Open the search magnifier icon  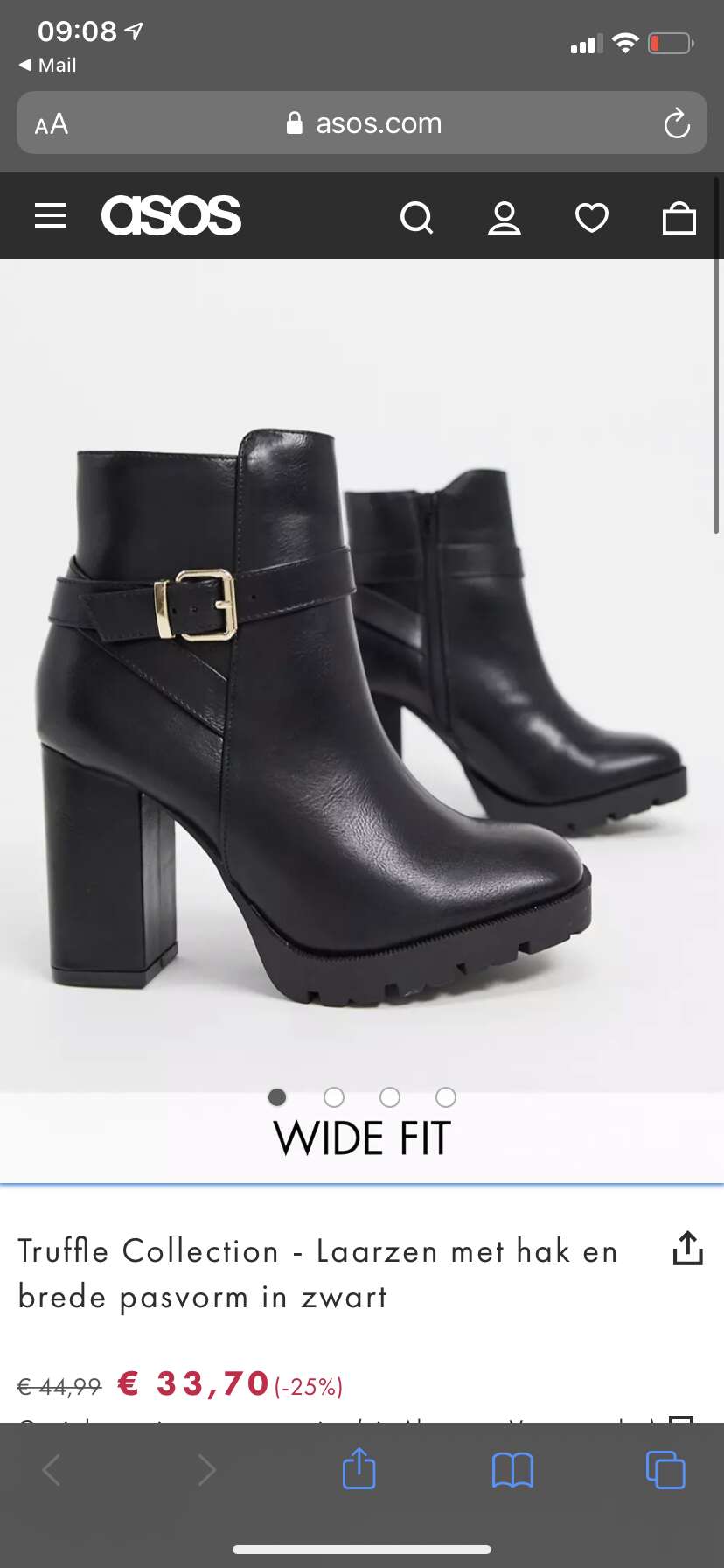[x=417, y=217]
